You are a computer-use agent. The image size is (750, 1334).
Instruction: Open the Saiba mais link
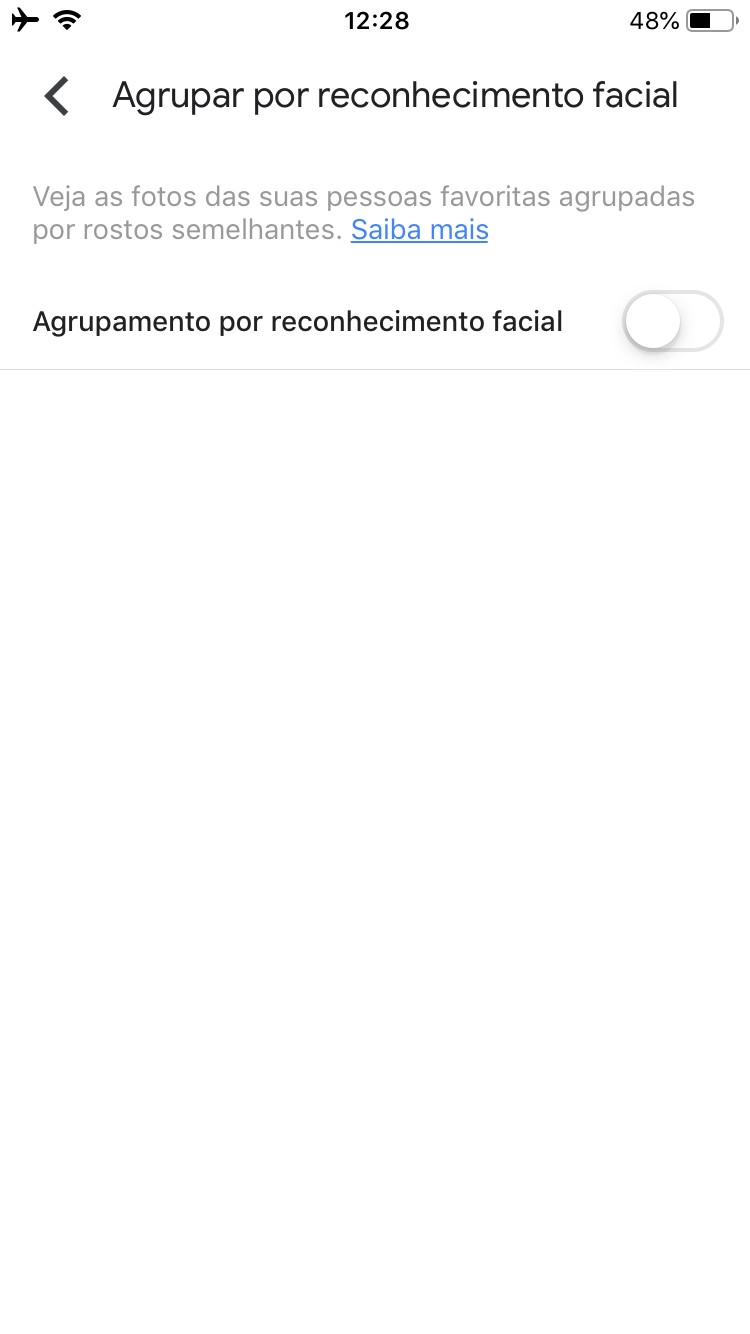419,230
